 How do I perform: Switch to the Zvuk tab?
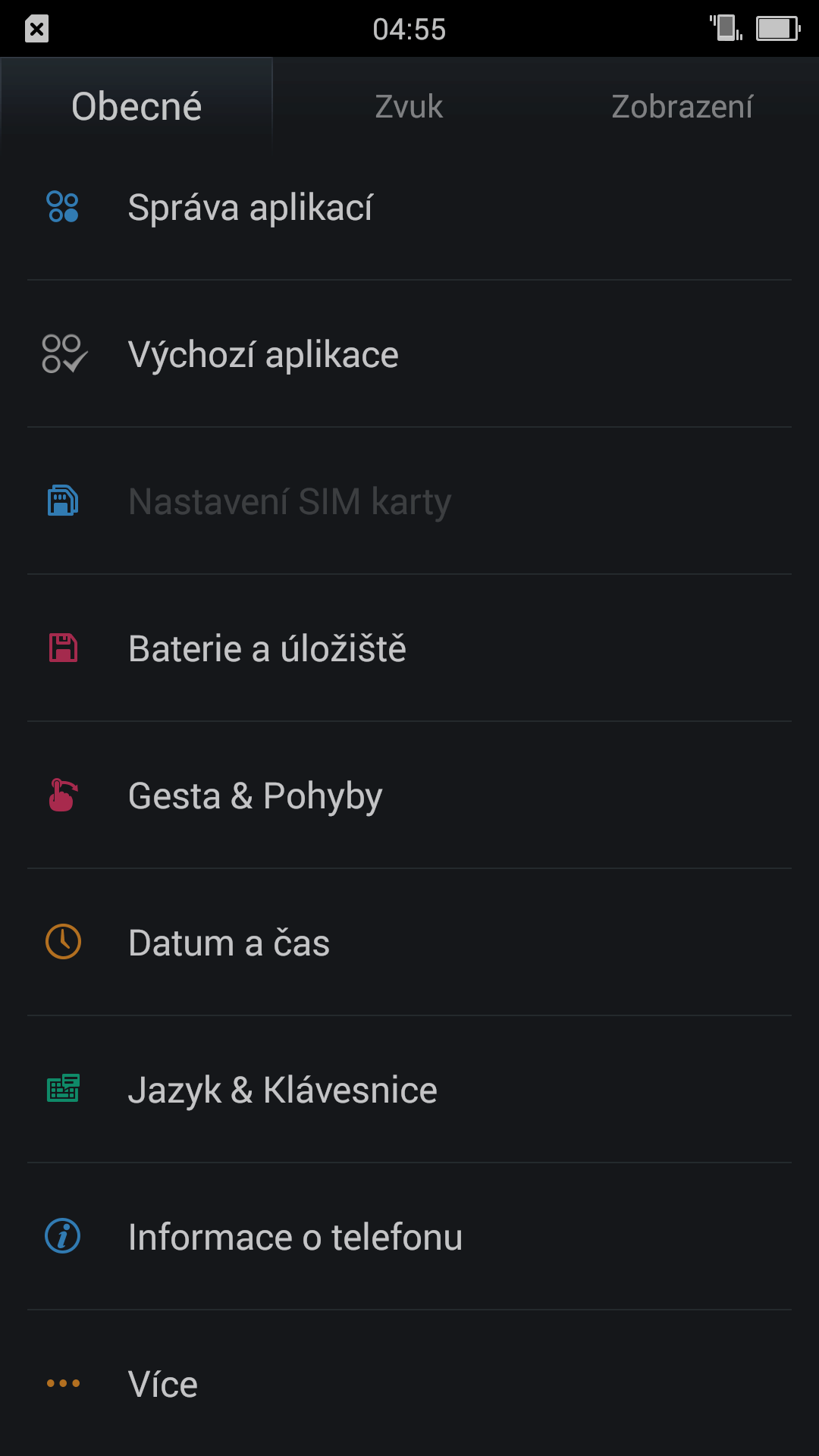[x=409, y=106]
